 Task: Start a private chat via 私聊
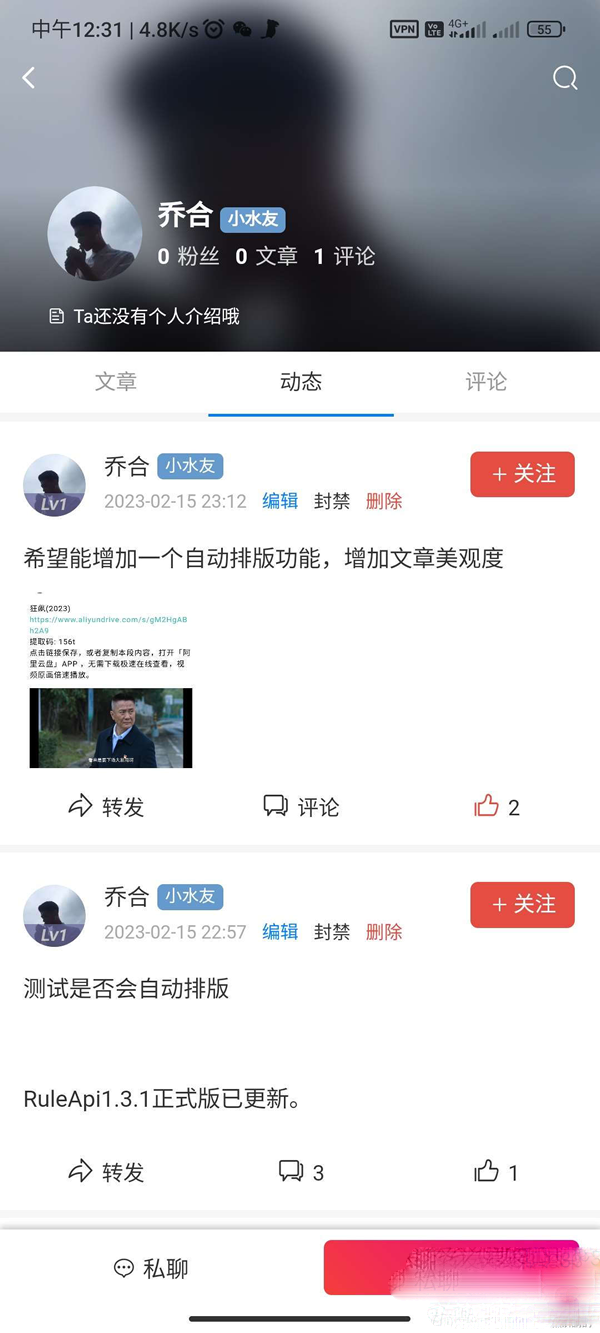pos(150,1269)
